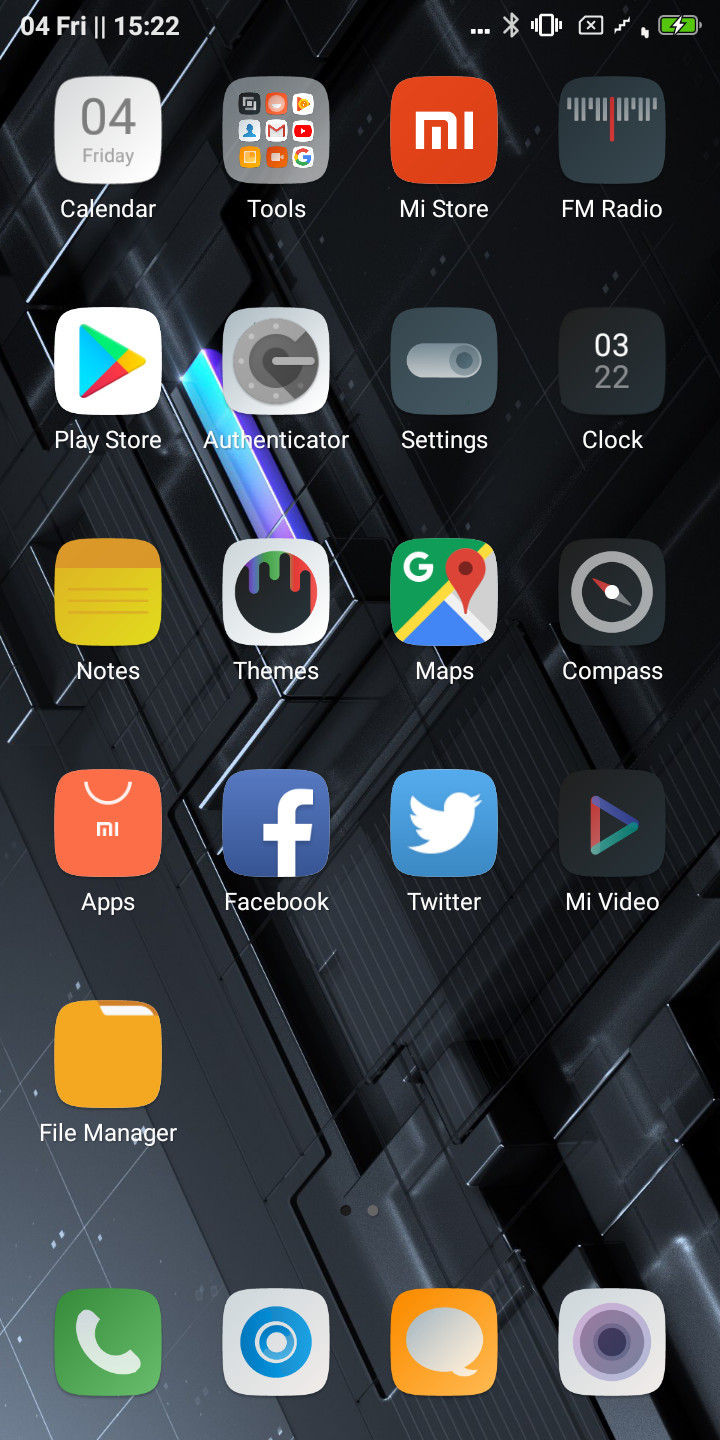Open the Phone dialer in the dock

tap(108, 1342)
